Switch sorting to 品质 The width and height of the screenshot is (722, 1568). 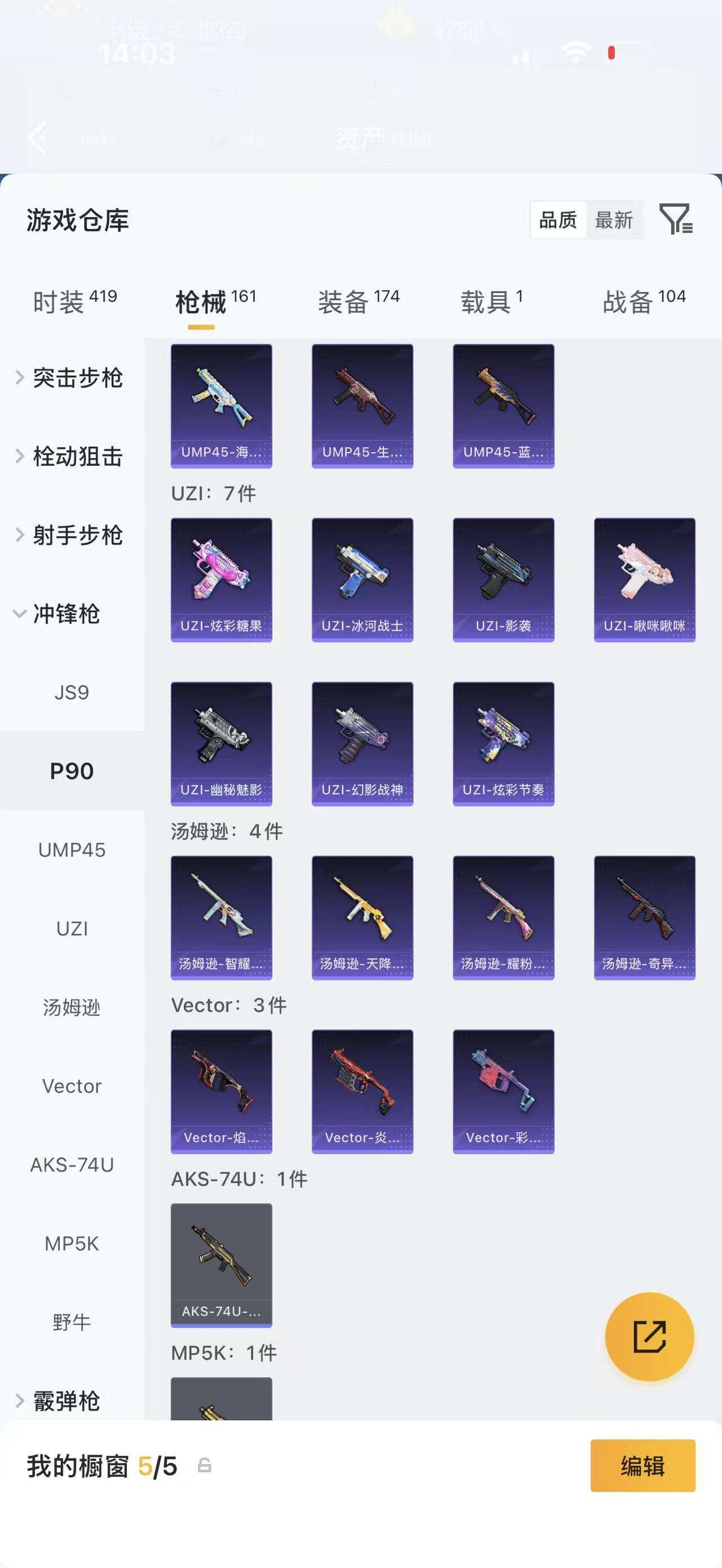coord(558,220)
